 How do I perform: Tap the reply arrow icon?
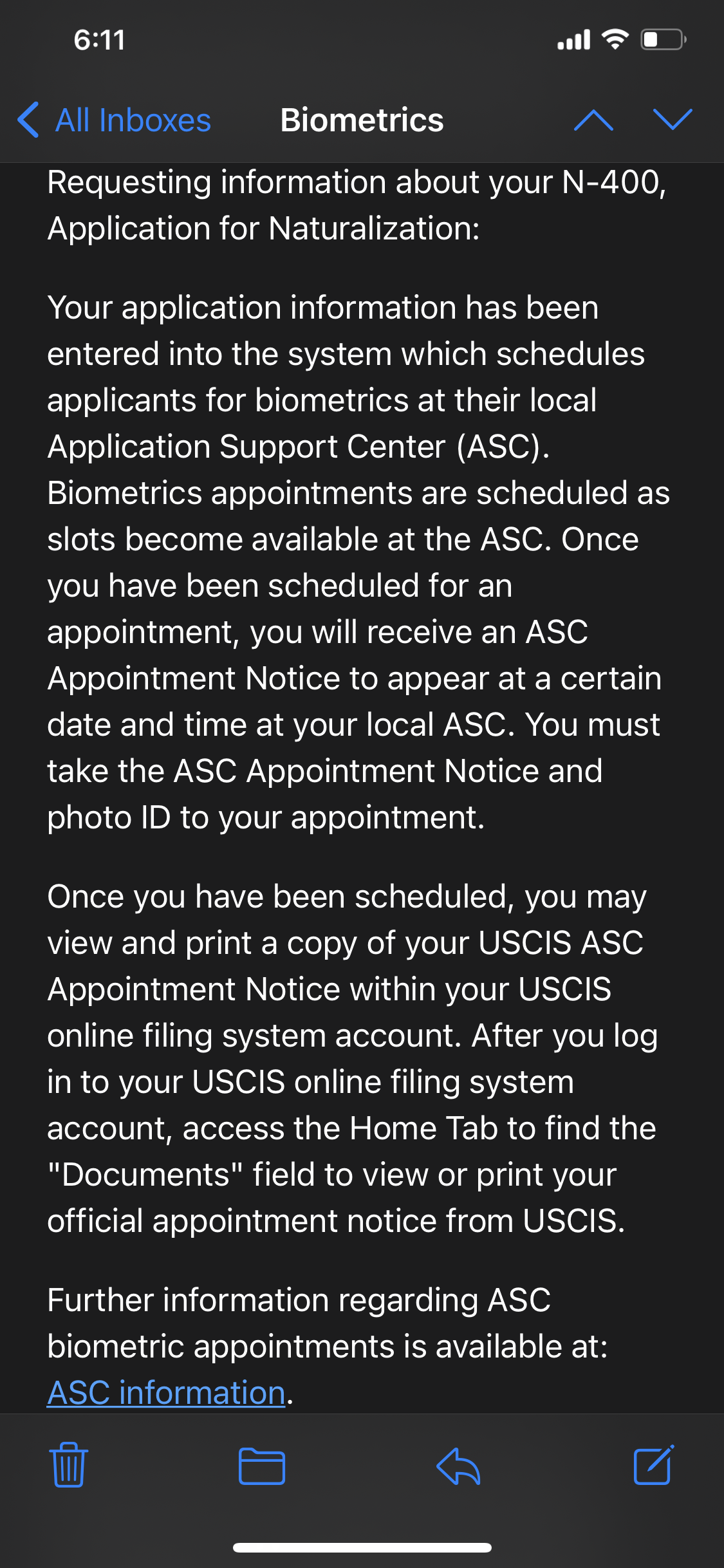point(458,1466)
